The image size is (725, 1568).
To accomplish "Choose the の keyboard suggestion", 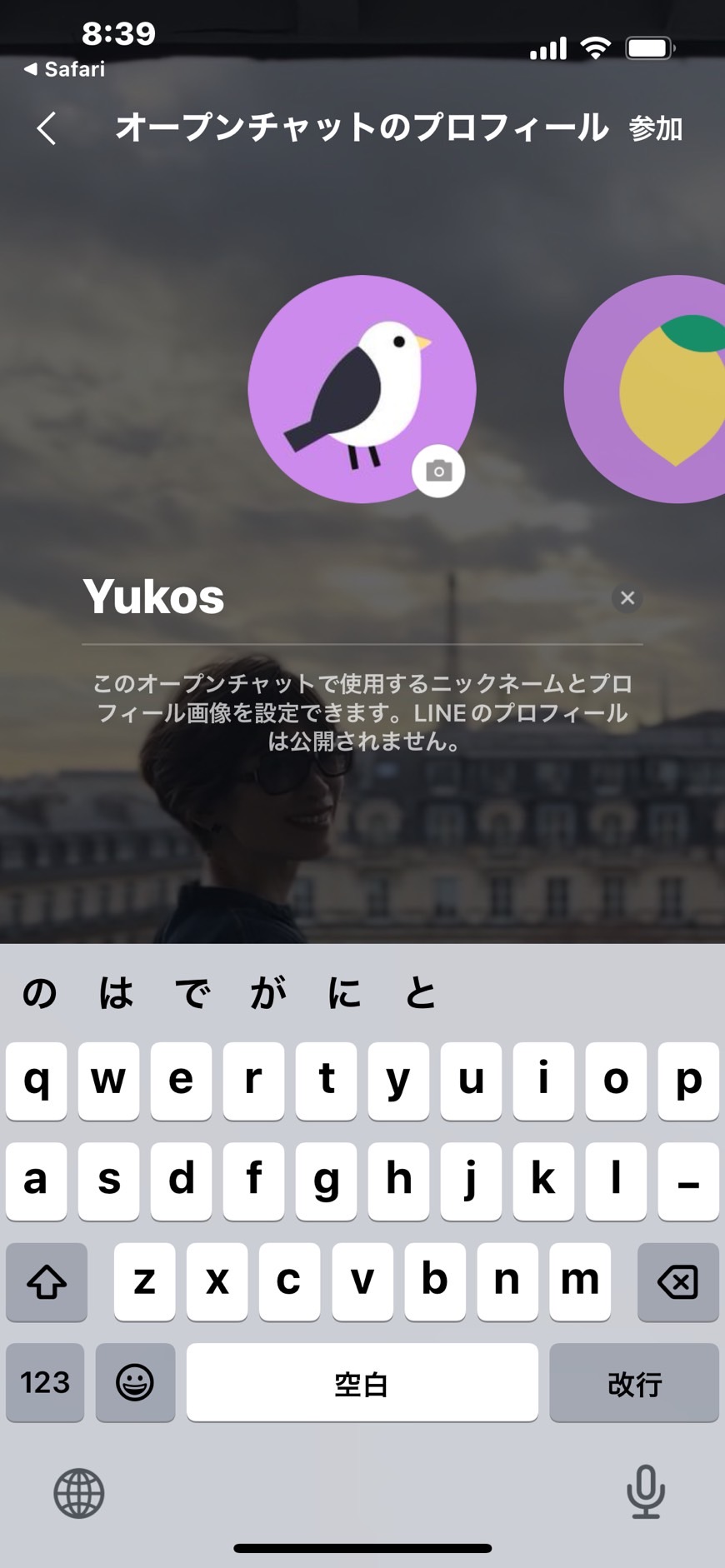I will tap(39, 992).
